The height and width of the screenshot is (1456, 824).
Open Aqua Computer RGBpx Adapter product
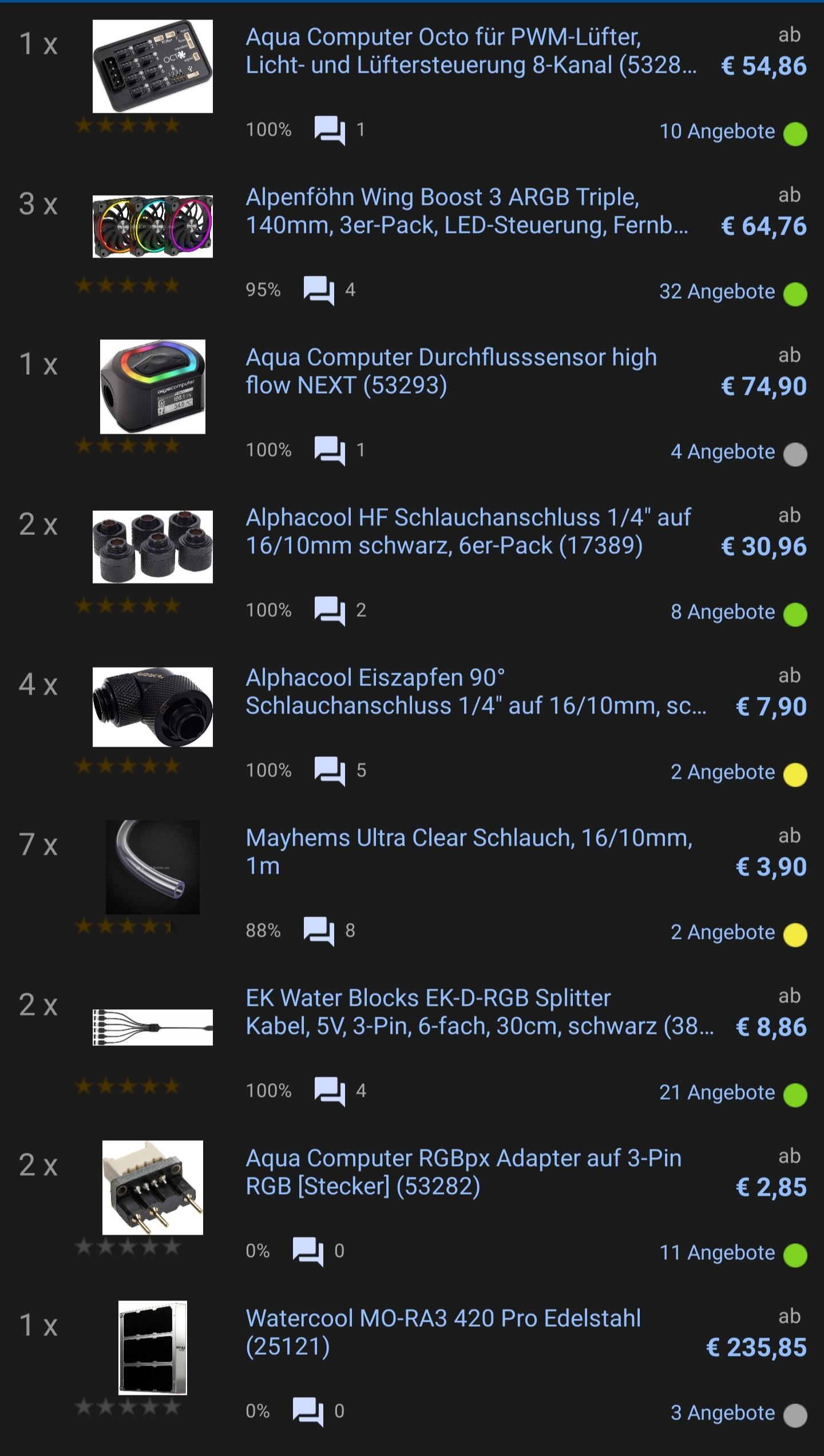point(463,1172)
